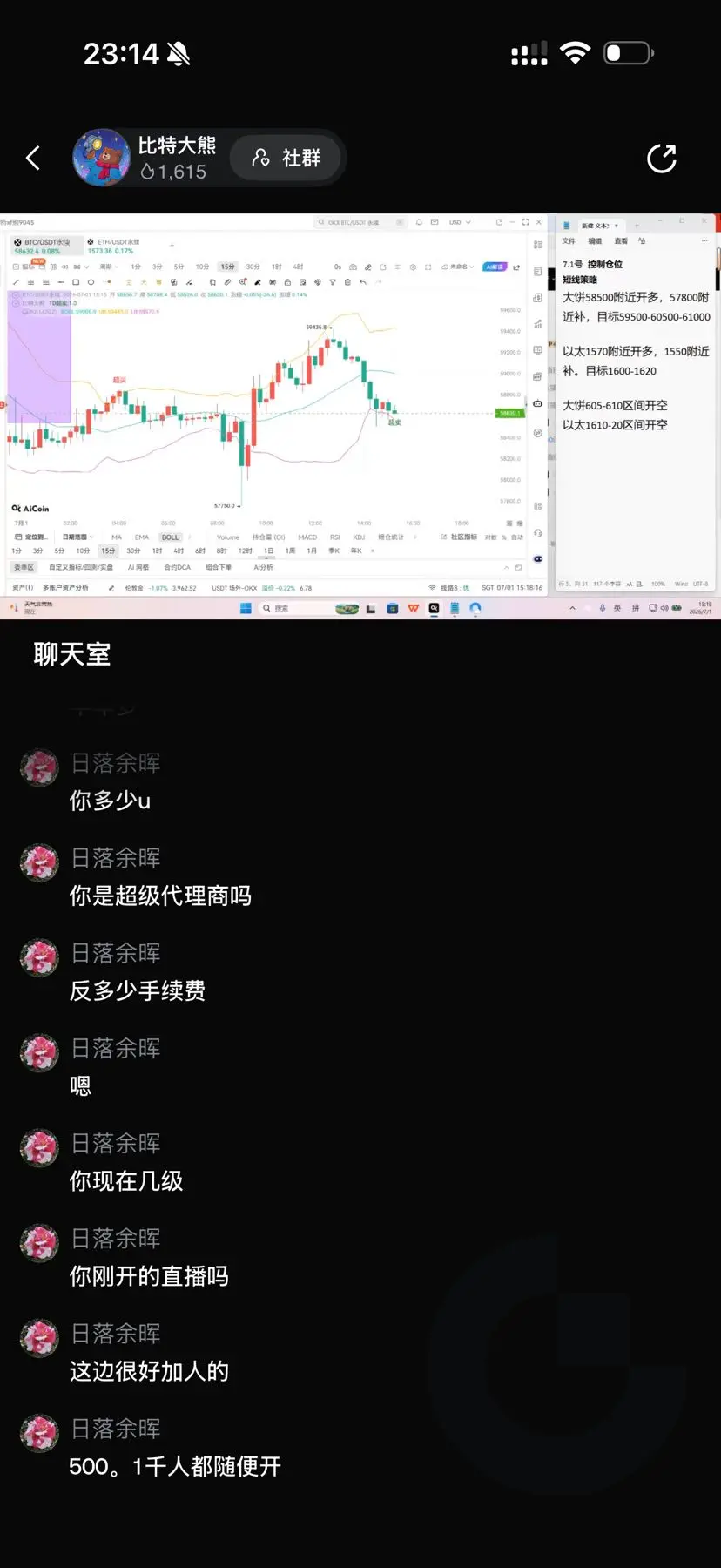Image resolution: width=721 pixels, height=1568 pixels.
Task: Share this live stream
Action: 662,158
